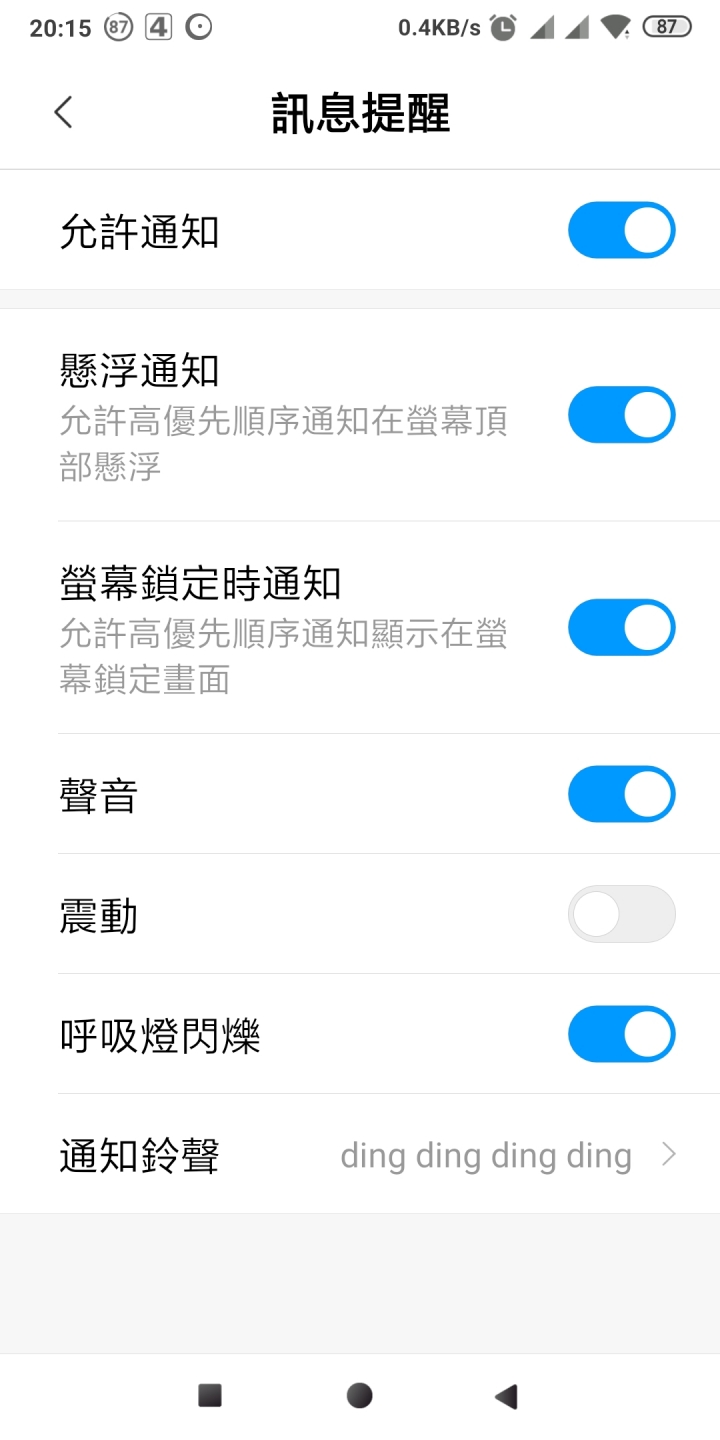Image resolution: width=720 pixels, height=1440 pixels.
Task: Mute notifications via the 聲音 toggle
Action: 622,794
